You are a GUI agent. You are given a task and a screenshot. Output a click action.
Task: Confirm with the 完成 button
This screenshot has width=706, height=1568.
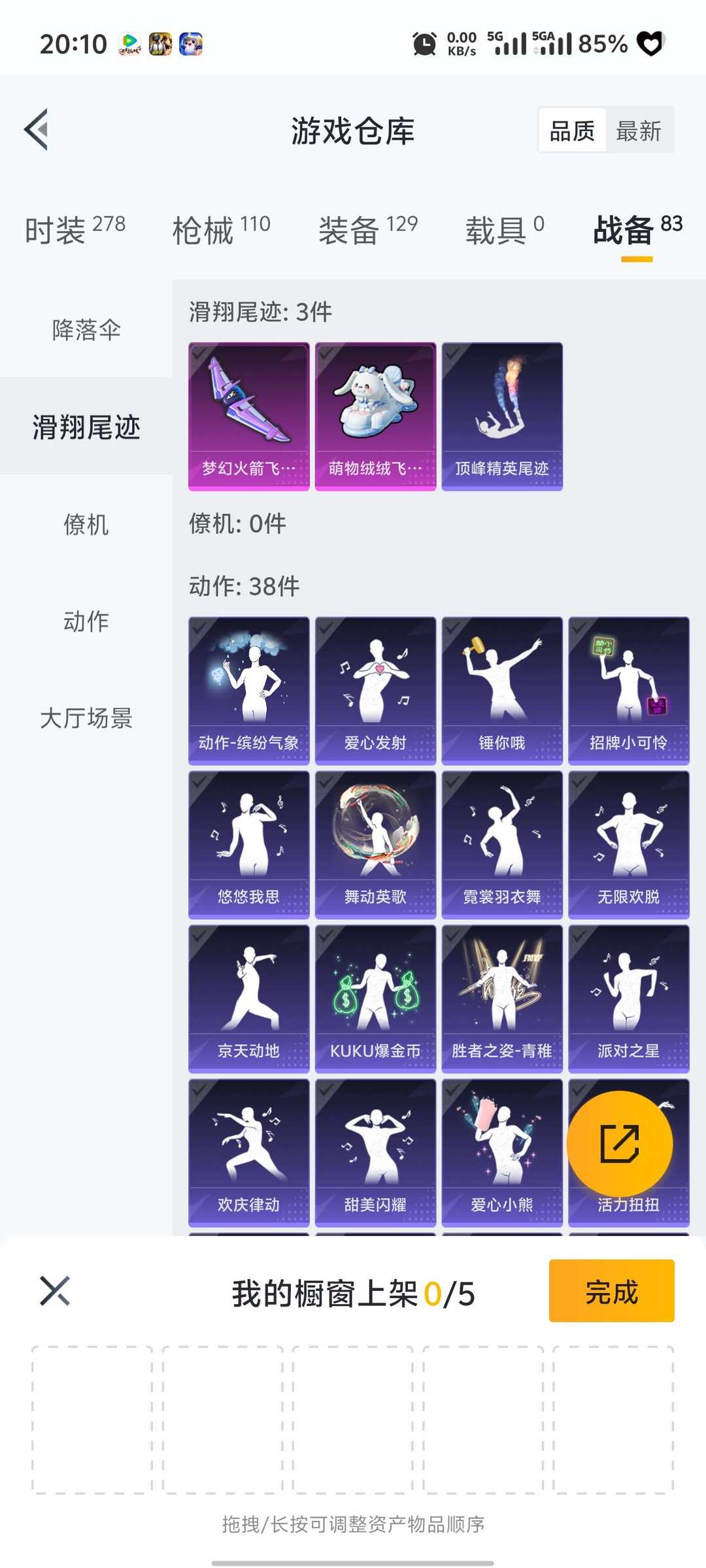point(611,1291)
